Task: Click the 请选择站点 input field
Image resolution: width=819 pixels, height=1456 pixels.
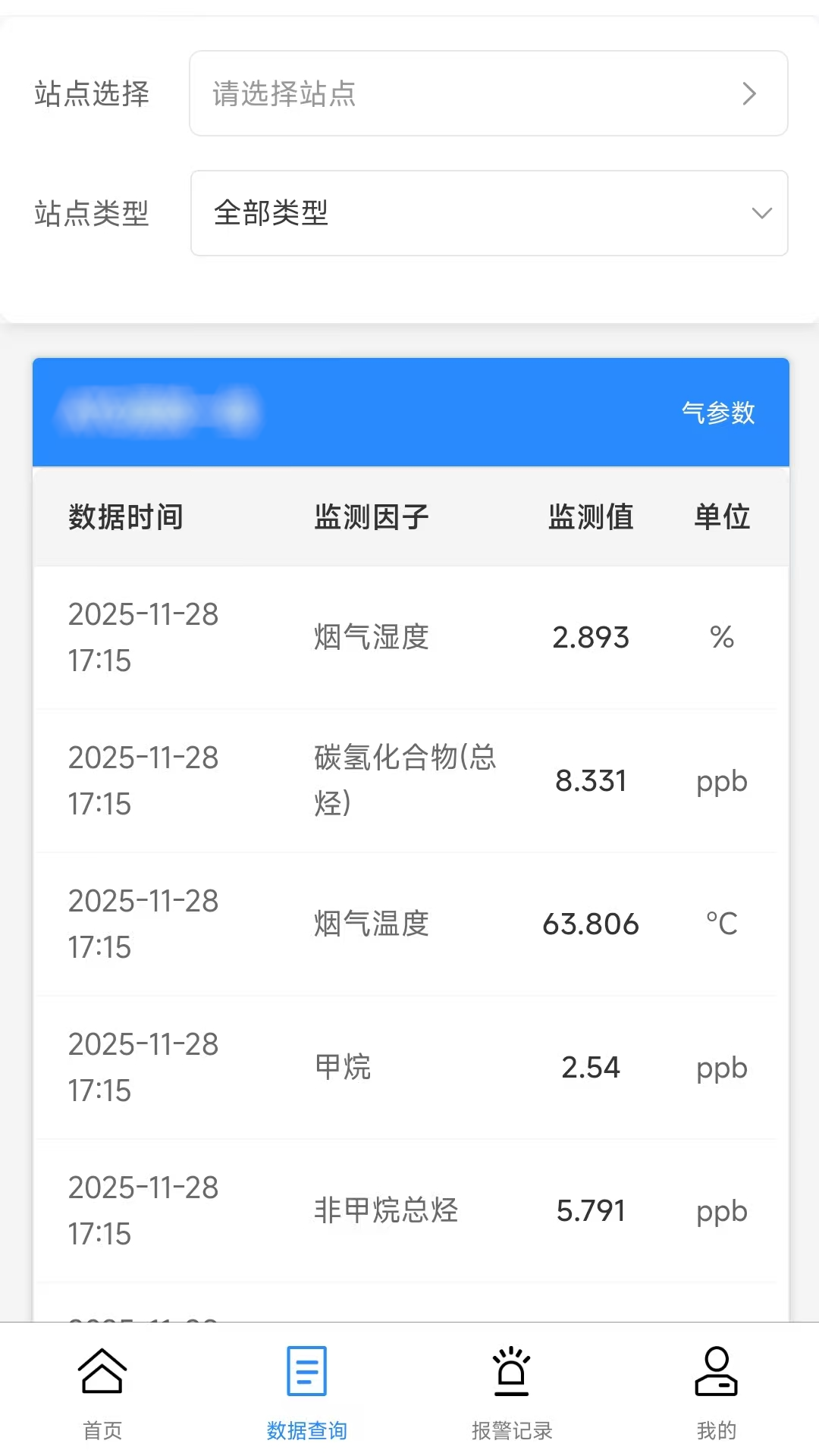Action: tap(455, 93)
